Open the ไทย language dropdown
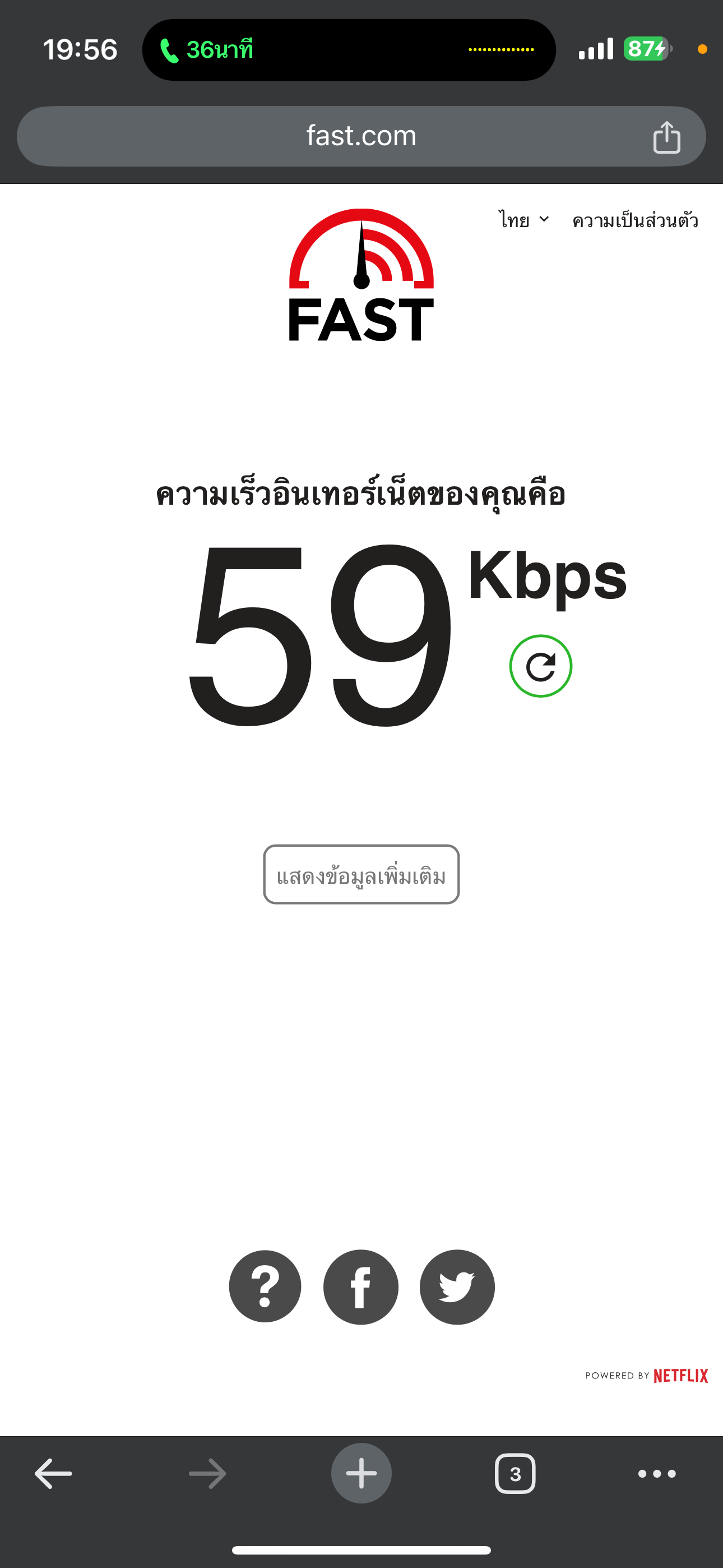The width and height of the screenshot is (723, 1568). (x=523, y=220)
